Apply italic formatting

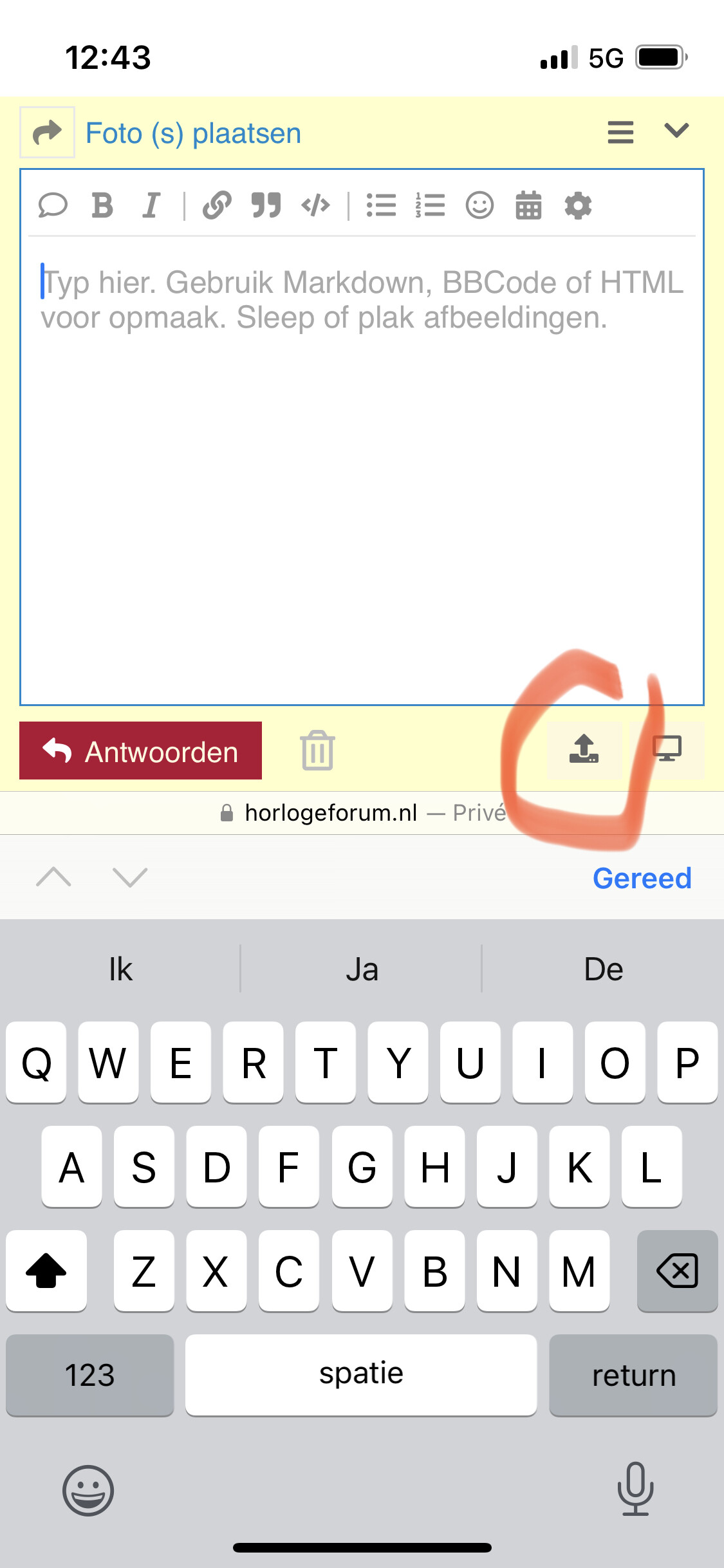[x=151, y=206]
